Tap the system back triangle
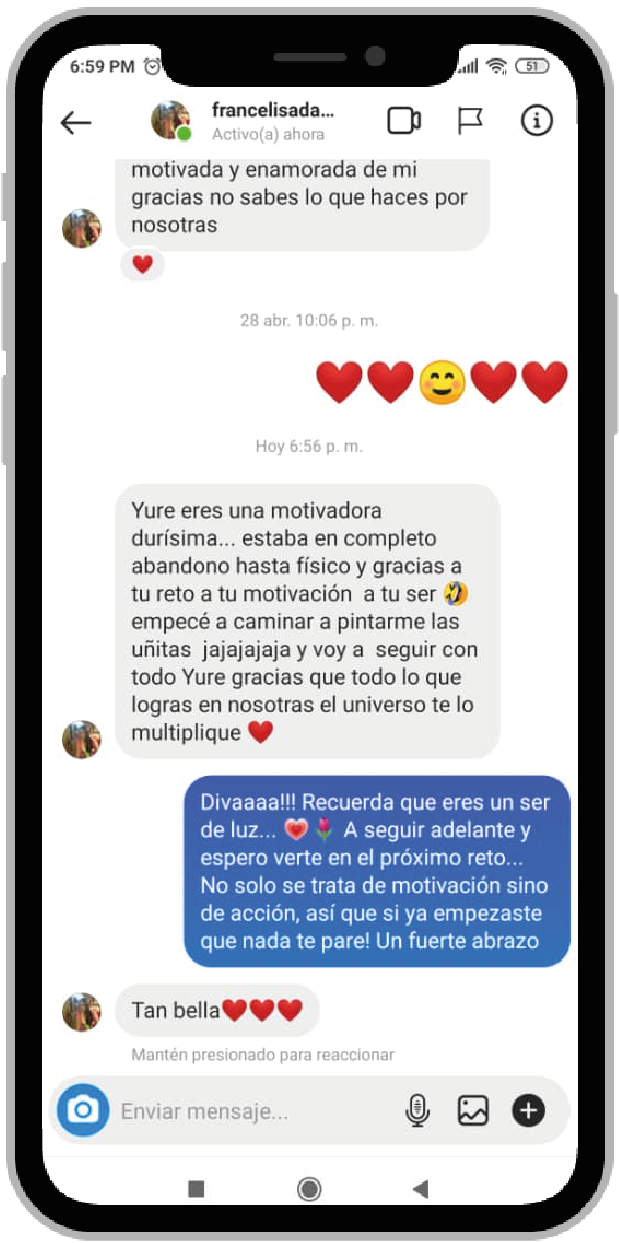Screen dimensions: 619x1243 pos(421,1189)
